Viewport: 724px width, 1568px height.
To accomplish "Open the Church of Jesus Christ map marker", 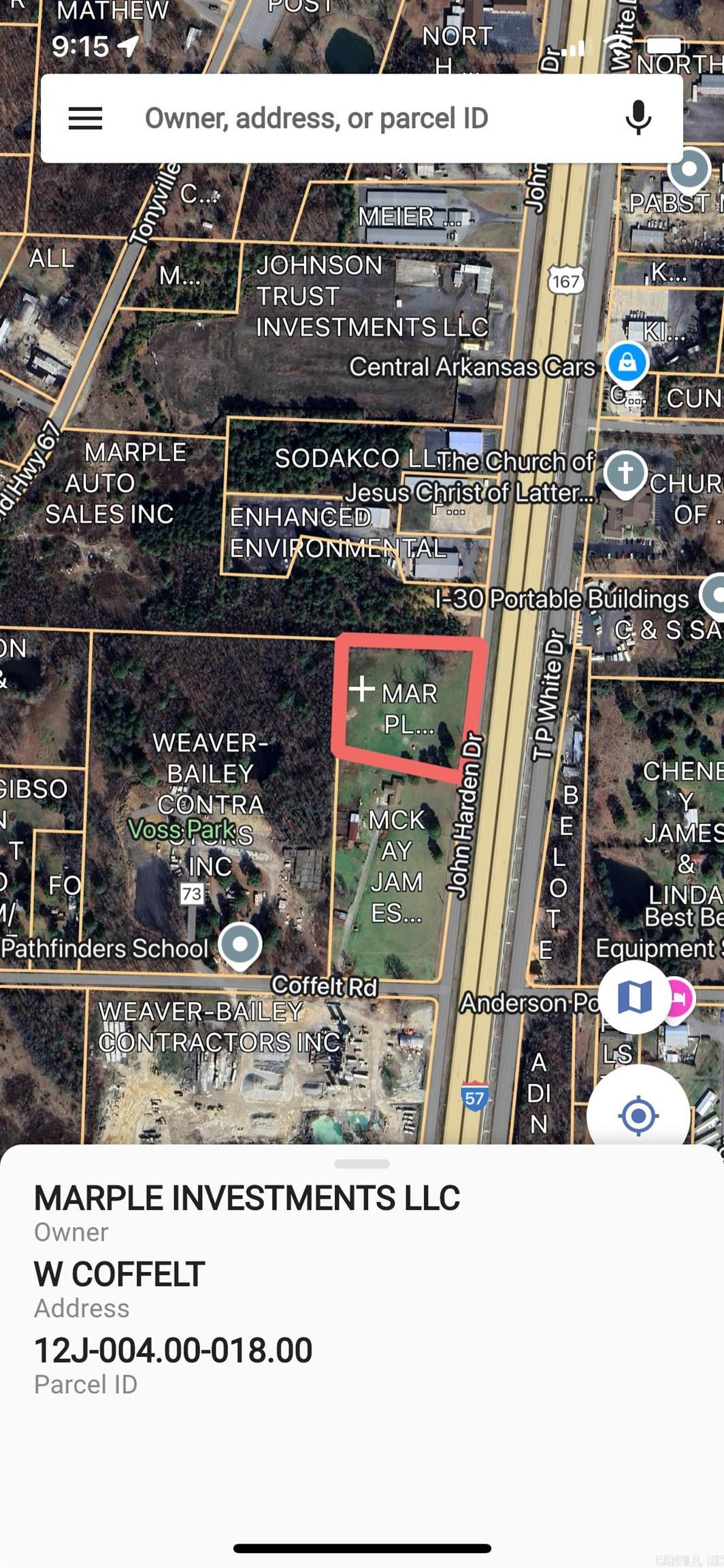I will pyautogui.click(x=625, y=472).
